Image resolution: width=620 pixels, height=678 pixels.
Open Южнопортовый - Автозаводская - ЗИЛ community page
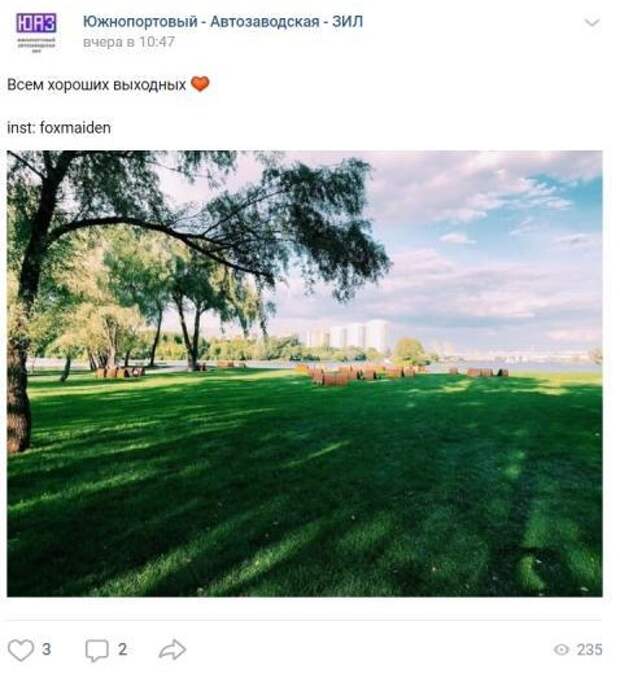pyautogui.click(x=222, y=21)
